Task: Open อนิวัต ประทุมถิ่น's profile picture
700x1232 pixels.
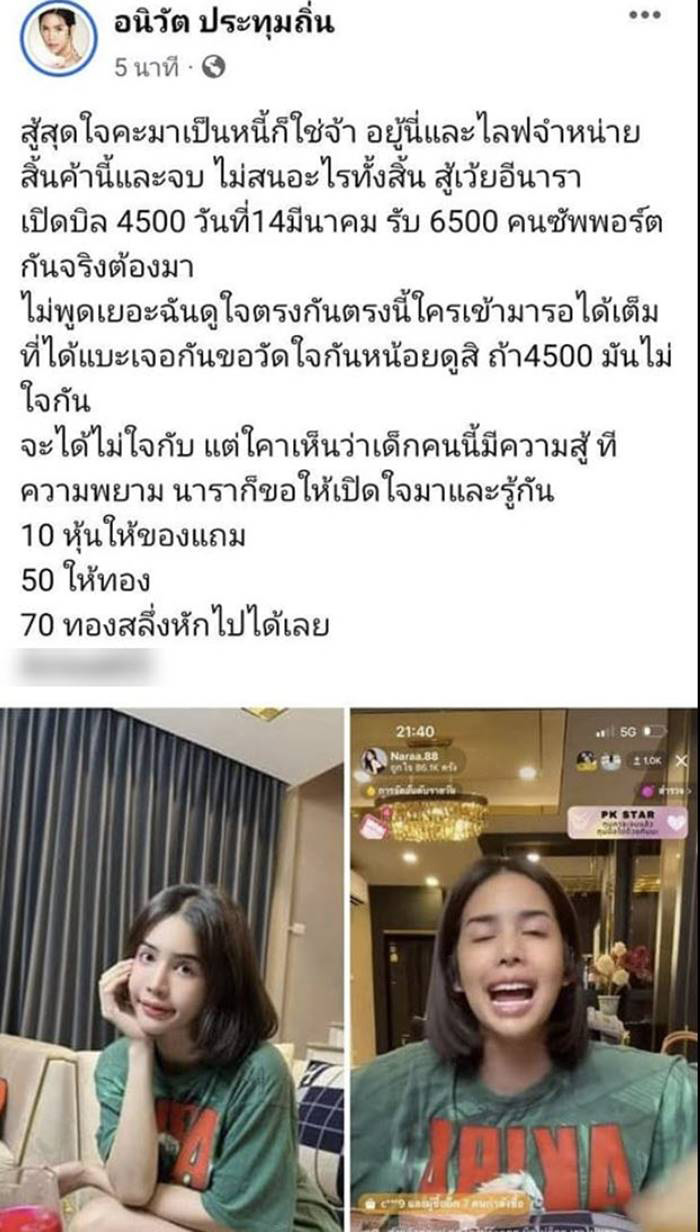Action: tap(58, 38)
